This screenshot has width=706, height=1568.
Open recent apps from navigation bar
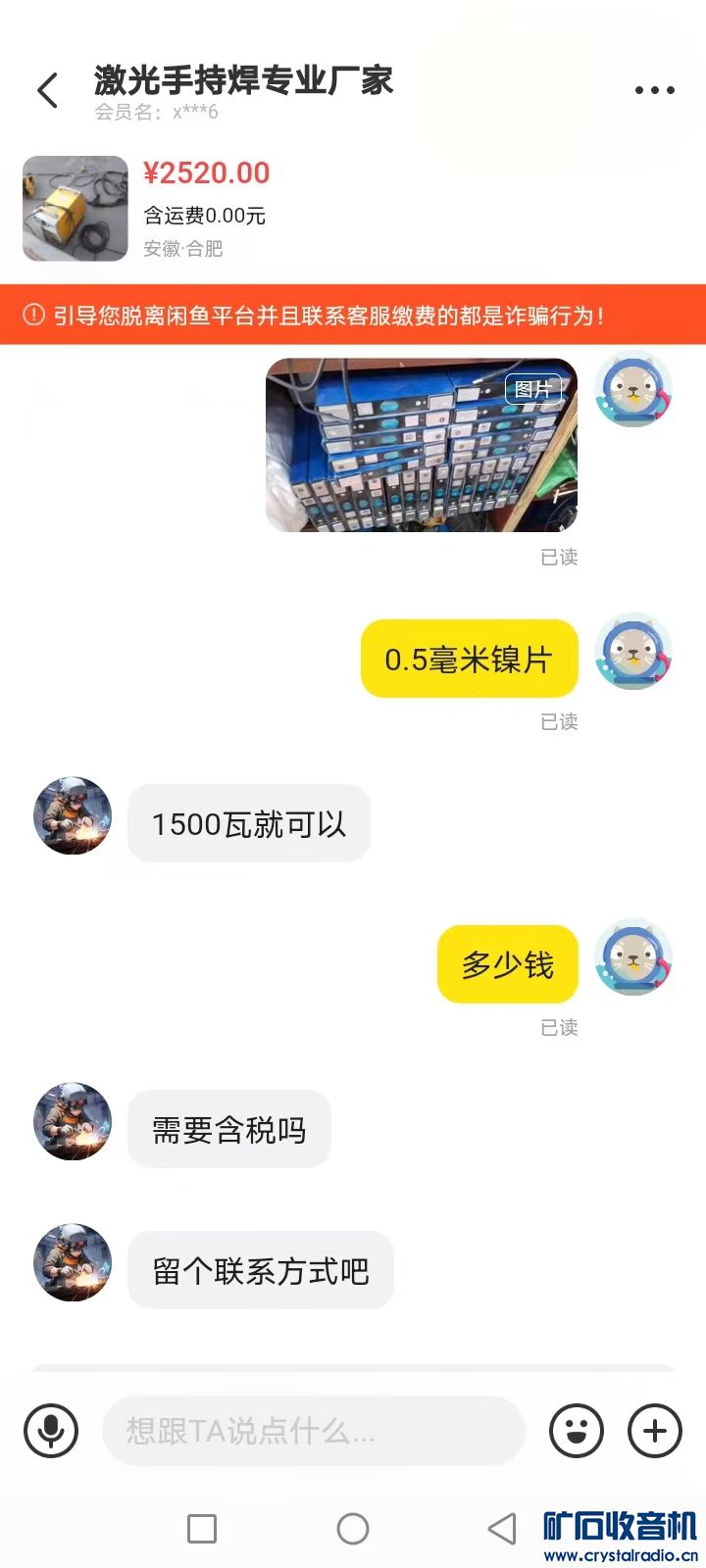pos(202,1528)
